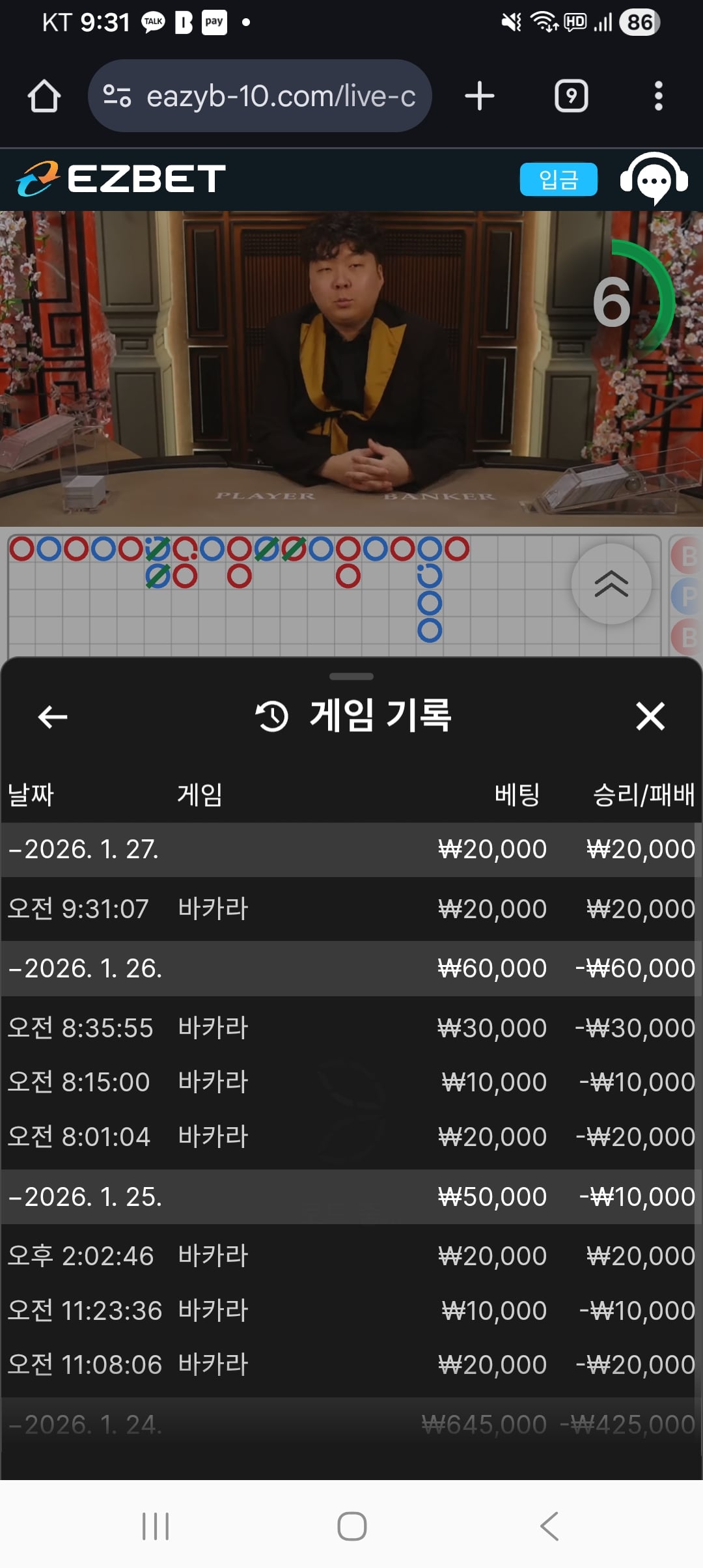Open customer support chat headset icon

tap(654, 179)
